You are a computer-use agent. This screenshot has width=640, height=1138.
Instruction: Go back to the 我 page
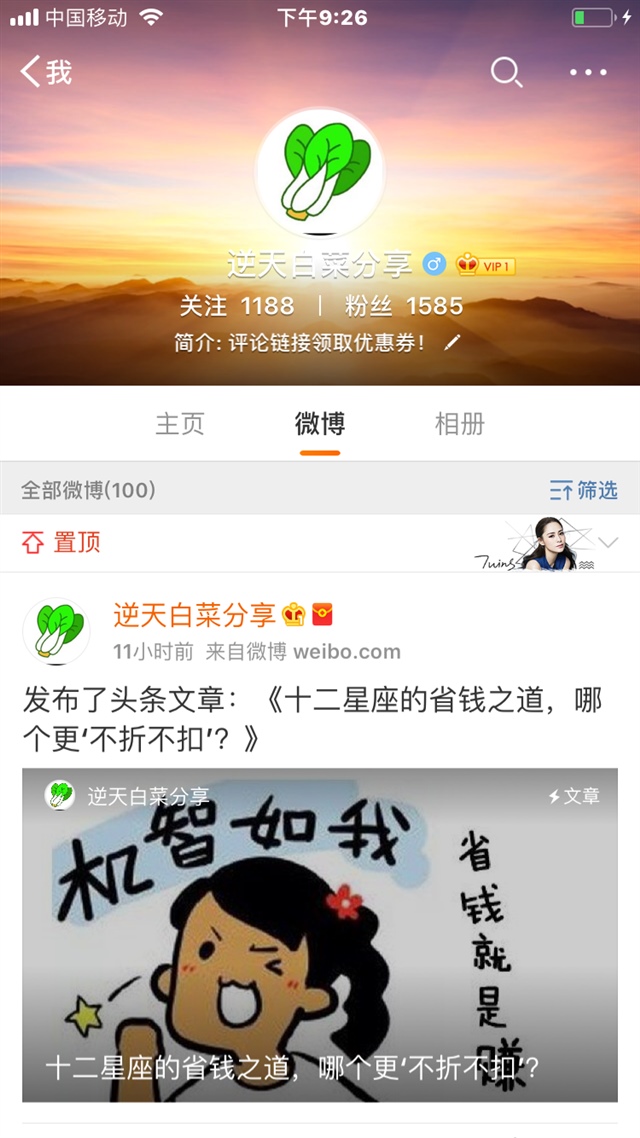click(x=46, y=72)
